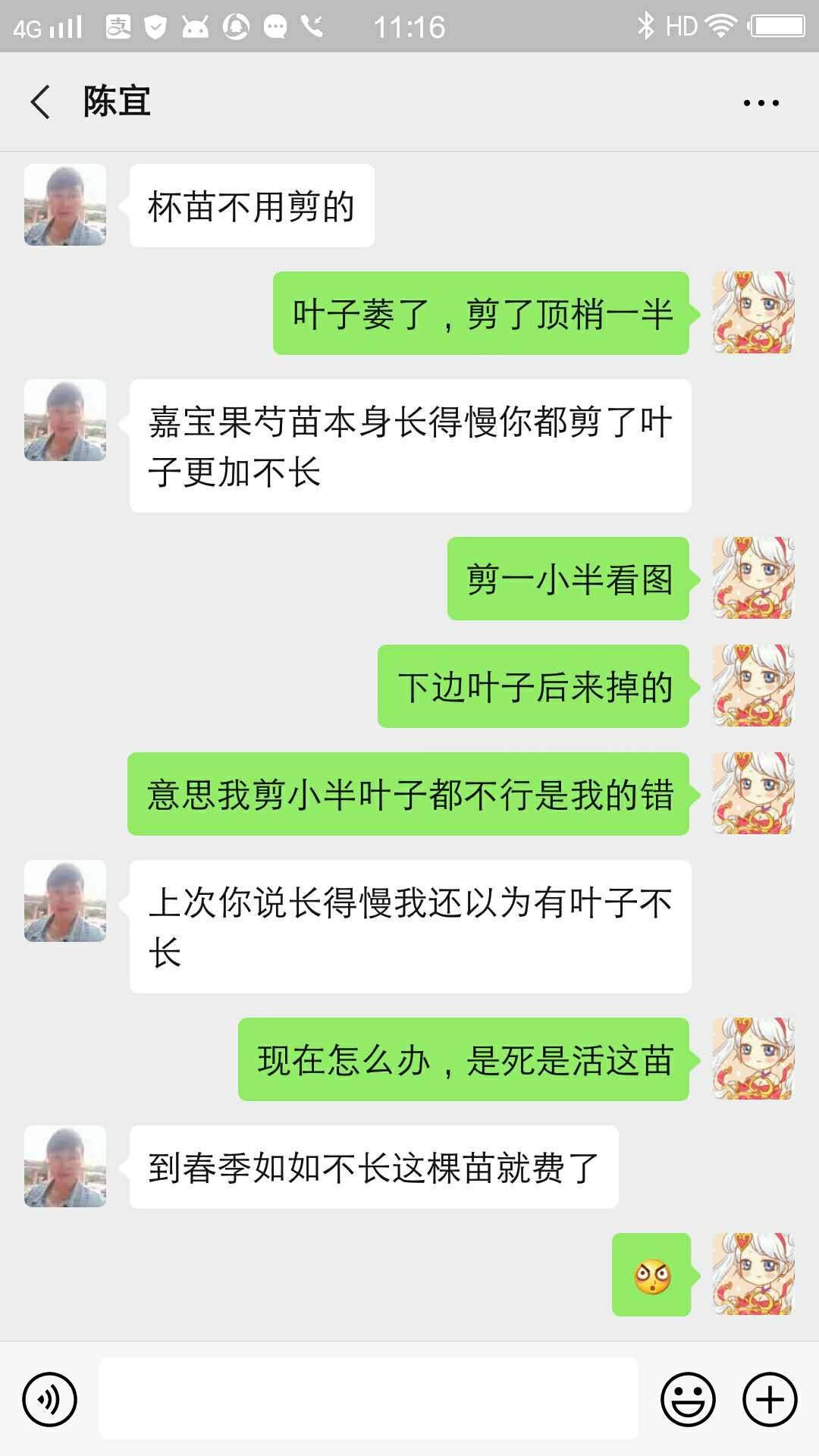Open the three-dot chat info menu
This screenshot has height=1456, width=819.
[761, 102]
